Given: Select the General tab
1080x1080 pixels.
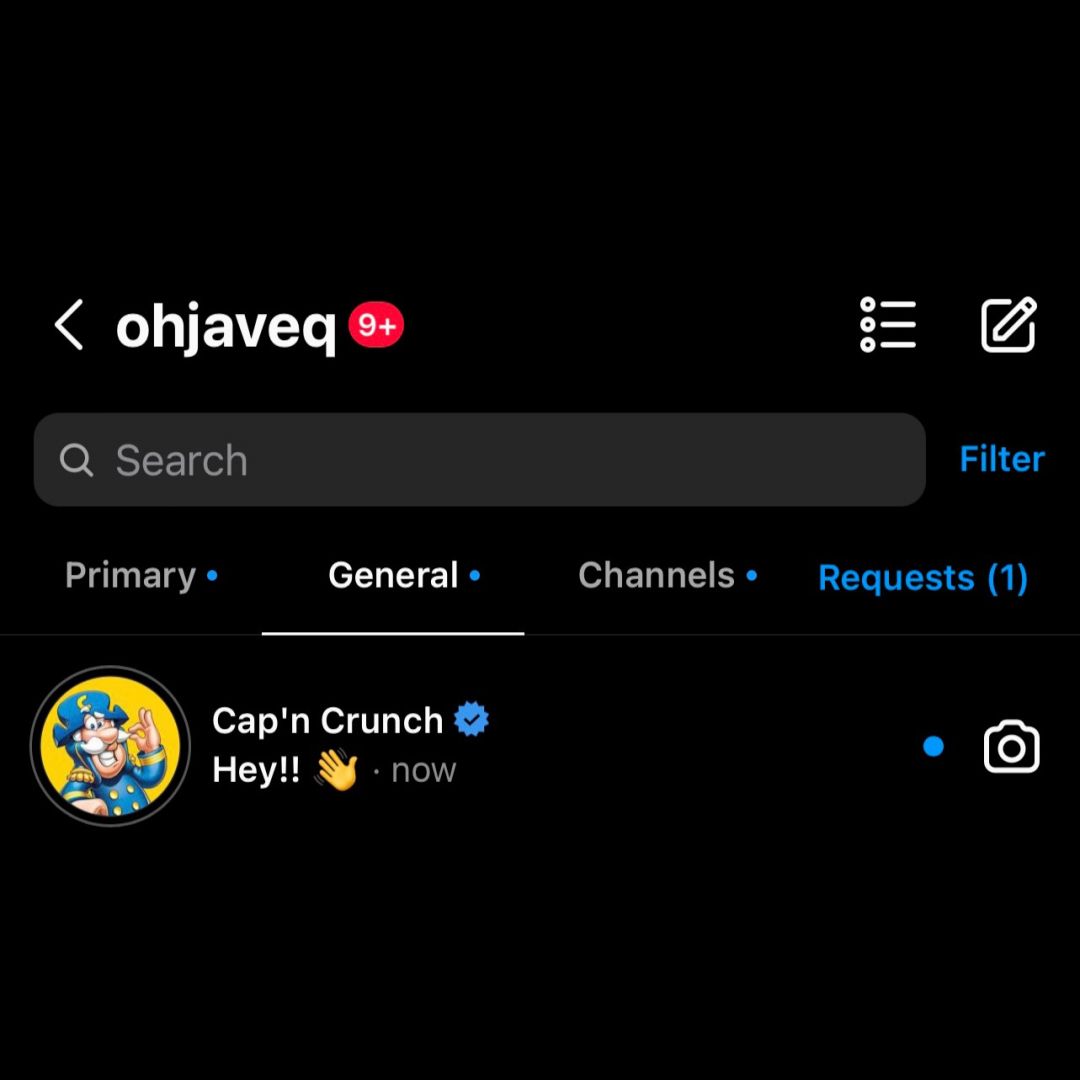Looking at the screenshot, I should tap(393, 576).
